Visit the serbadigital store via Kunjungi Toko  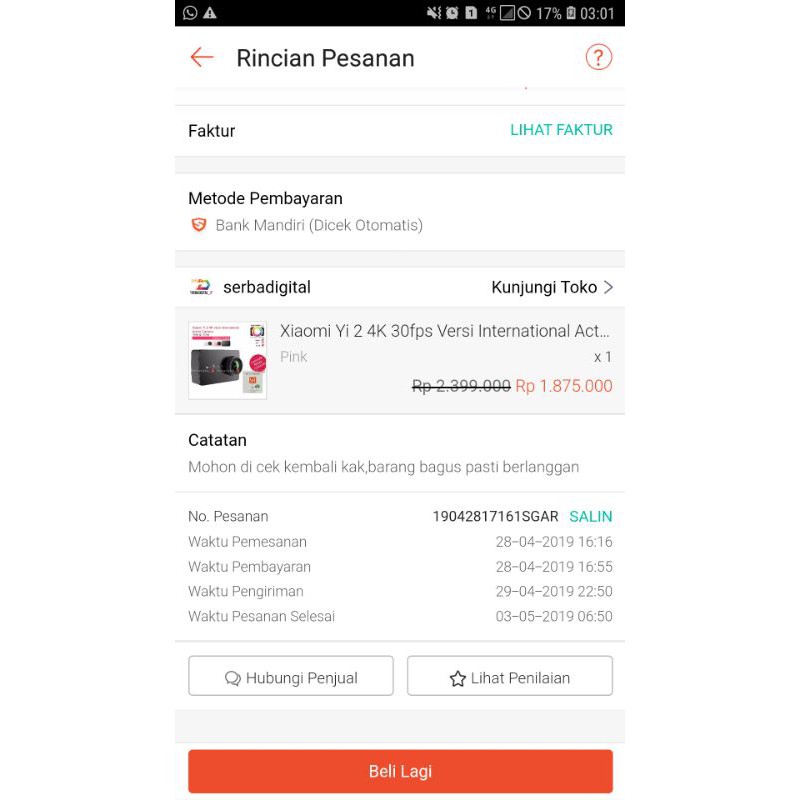[552, 287]
